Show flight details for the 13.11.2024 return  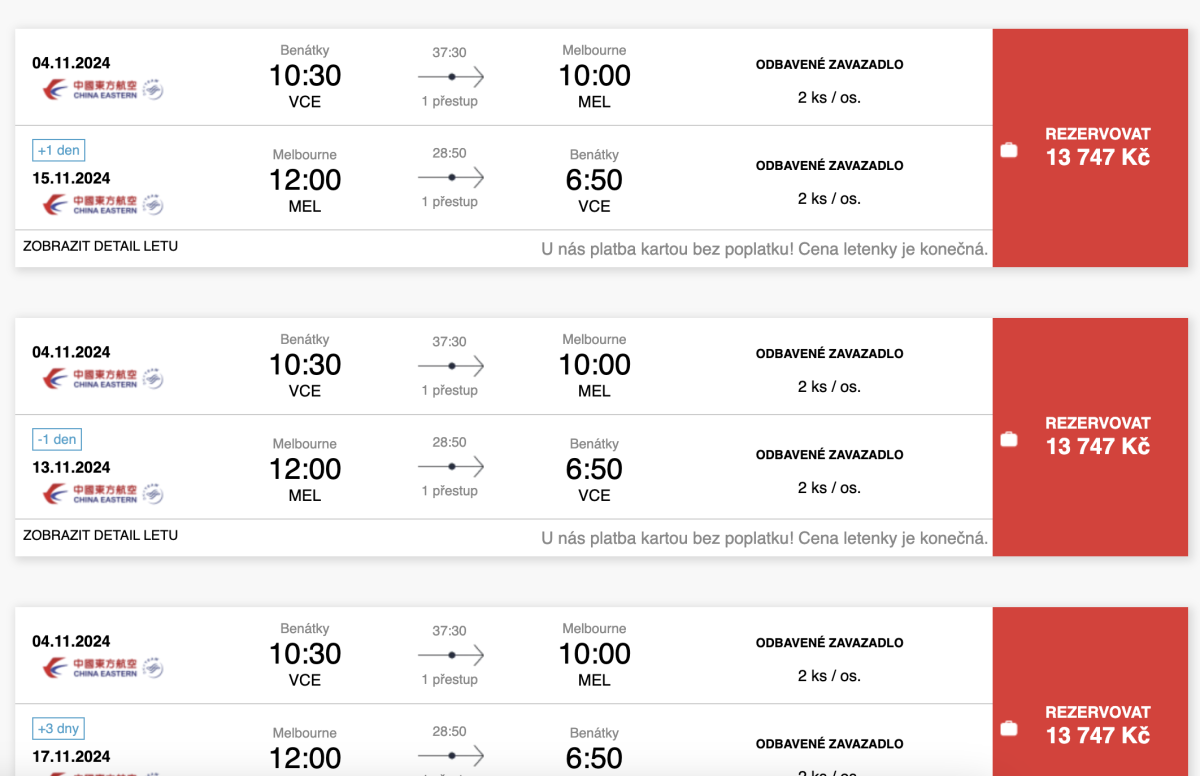101,535
